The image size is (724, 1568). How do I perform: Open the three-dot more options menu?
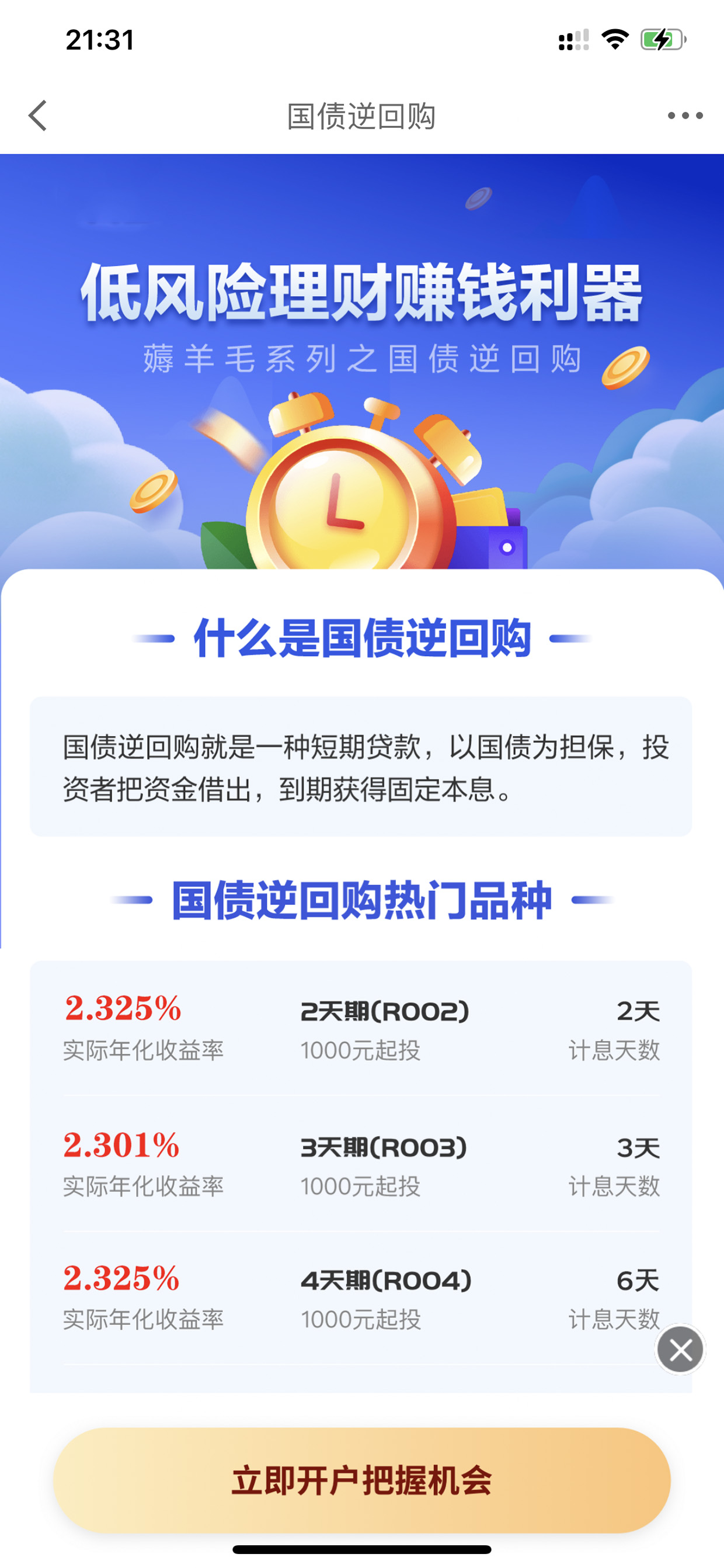[x=685, y=116]
